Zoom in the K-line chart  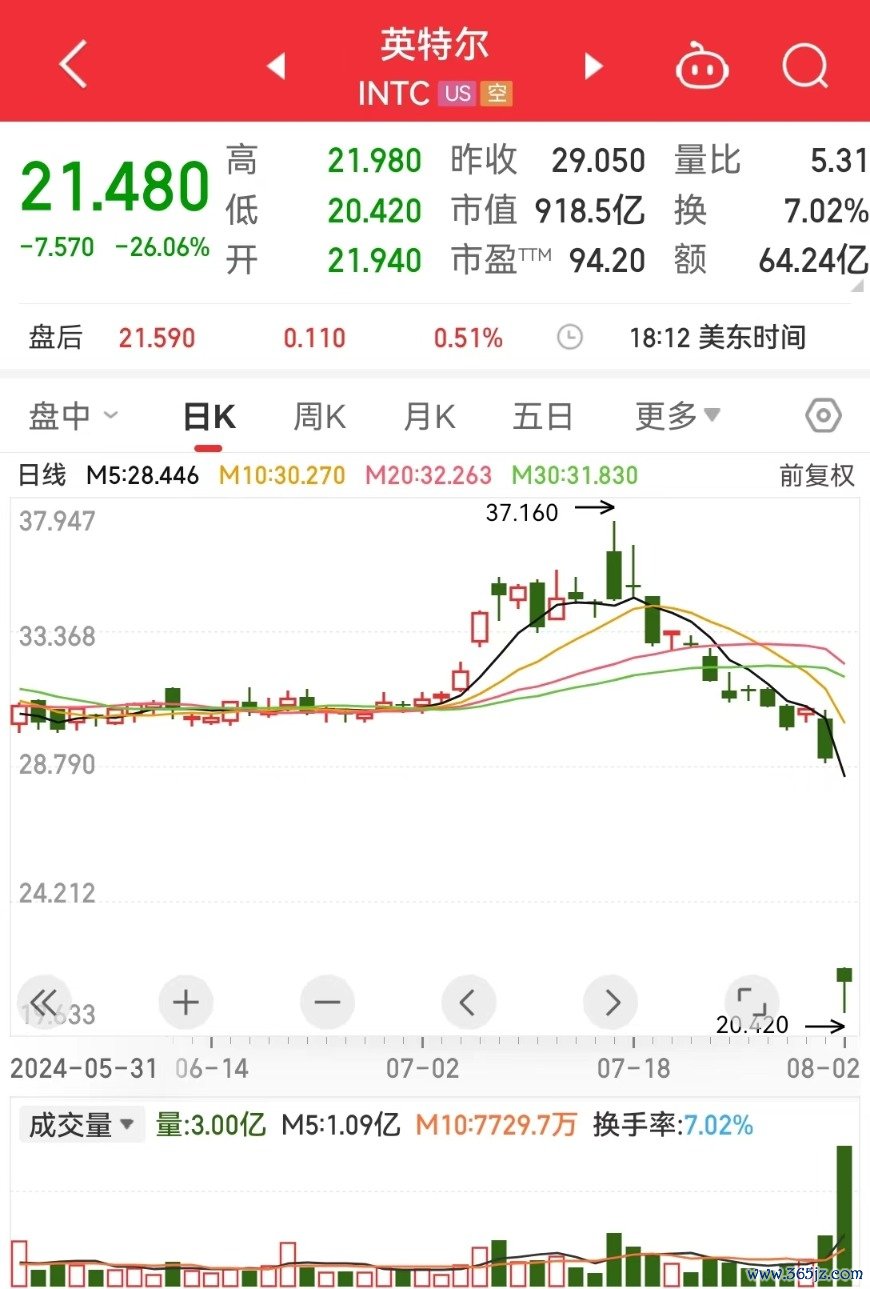[186, 1002]
